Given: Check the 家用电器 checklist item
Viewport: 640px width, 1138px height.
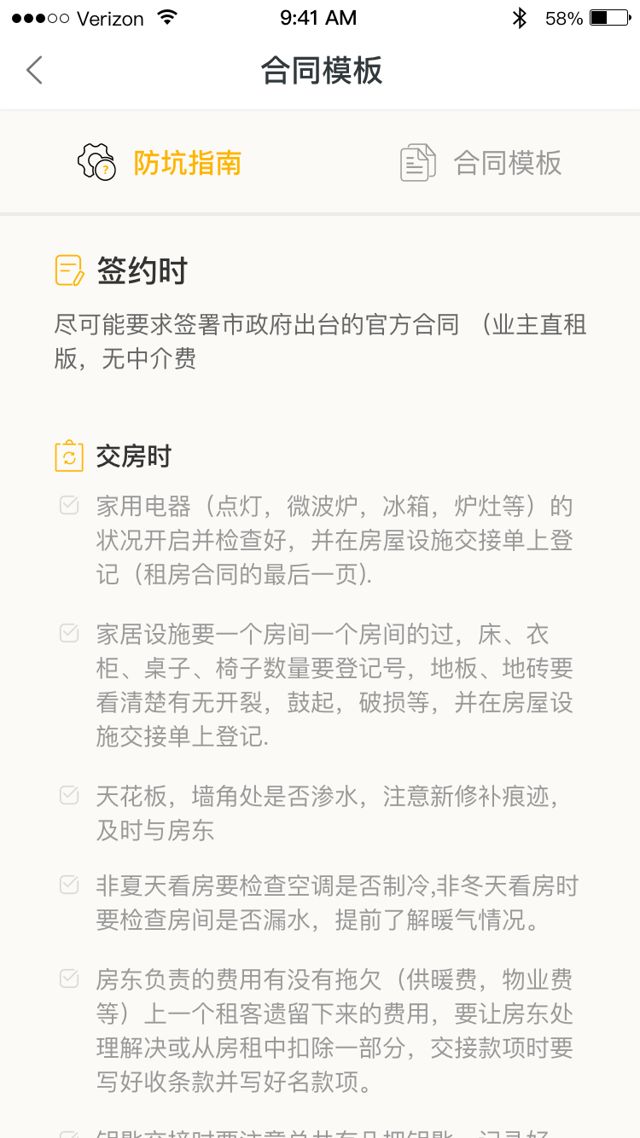Looking at the screenshot, I should click(x=69, y=506).
